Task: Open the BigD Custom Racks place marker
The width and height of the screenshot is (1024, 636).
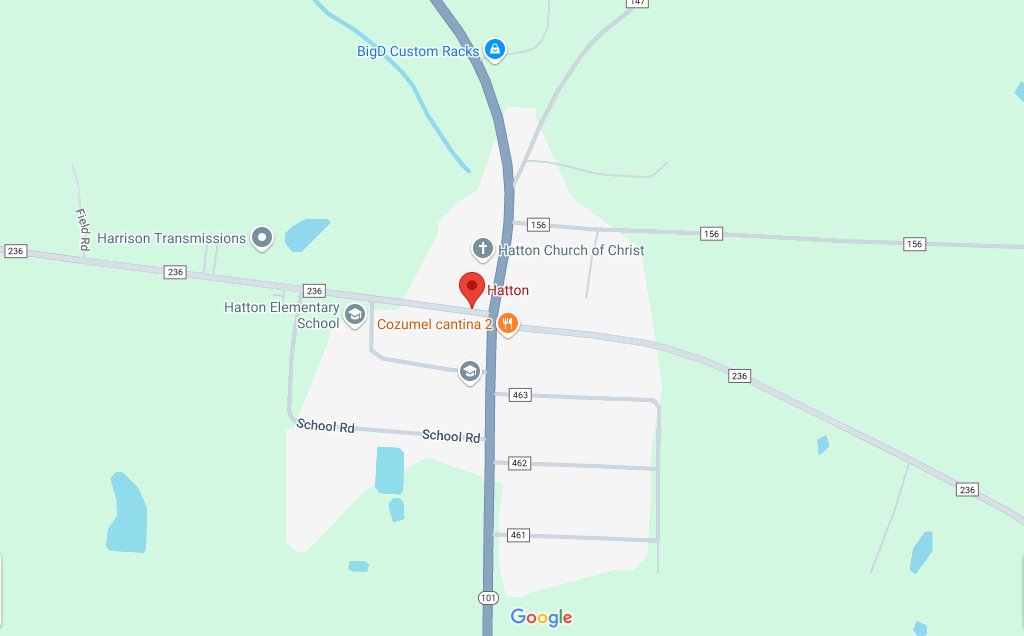Action: point(494,48)
